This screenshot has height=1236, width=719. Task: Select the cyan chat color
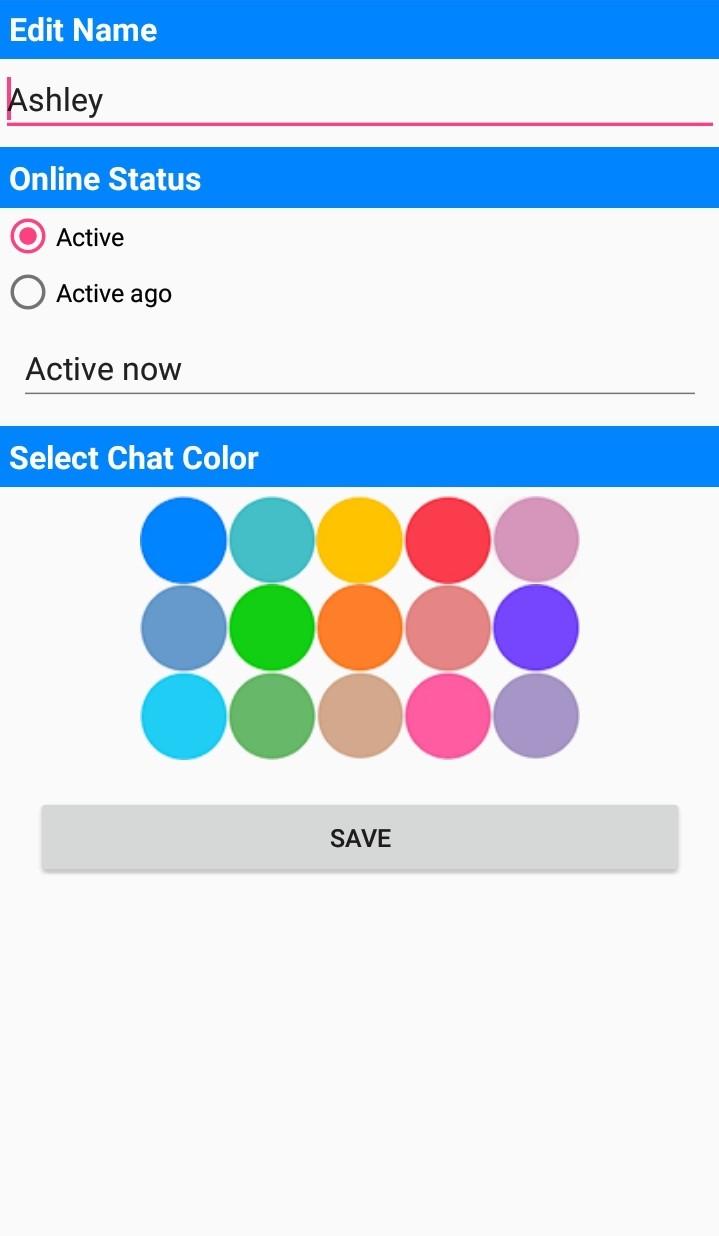184,716
